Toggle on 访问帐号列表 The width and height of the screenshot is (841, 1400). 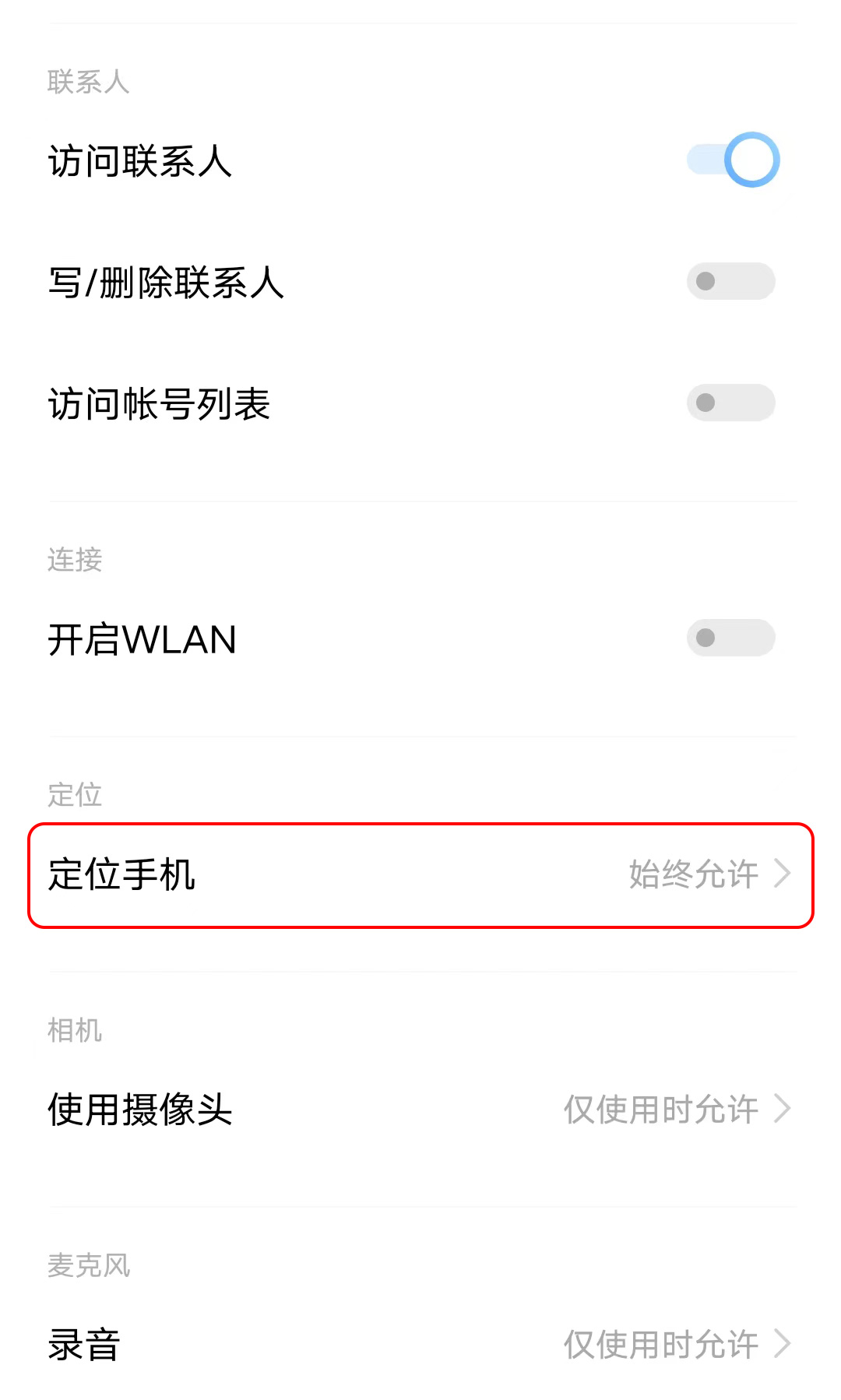[x=730, y=403]
